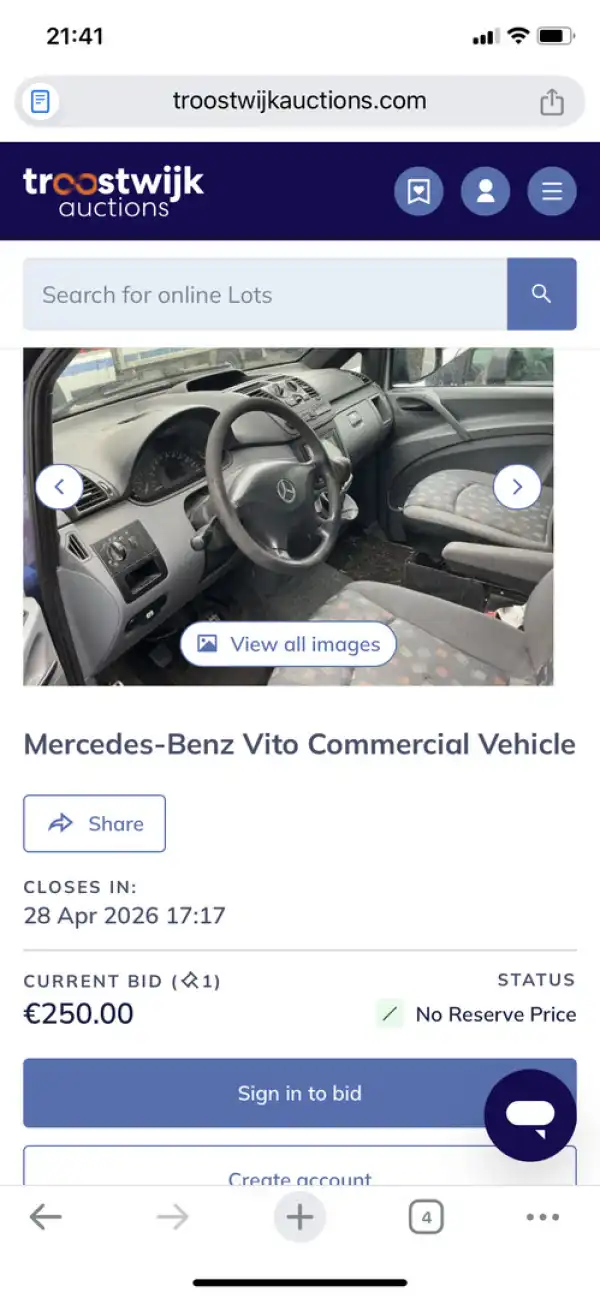Image resolution: width=600 pixels, height=1298 pixels.
Task: Tap the Search for online Lots field
Action: click(265, 294)
